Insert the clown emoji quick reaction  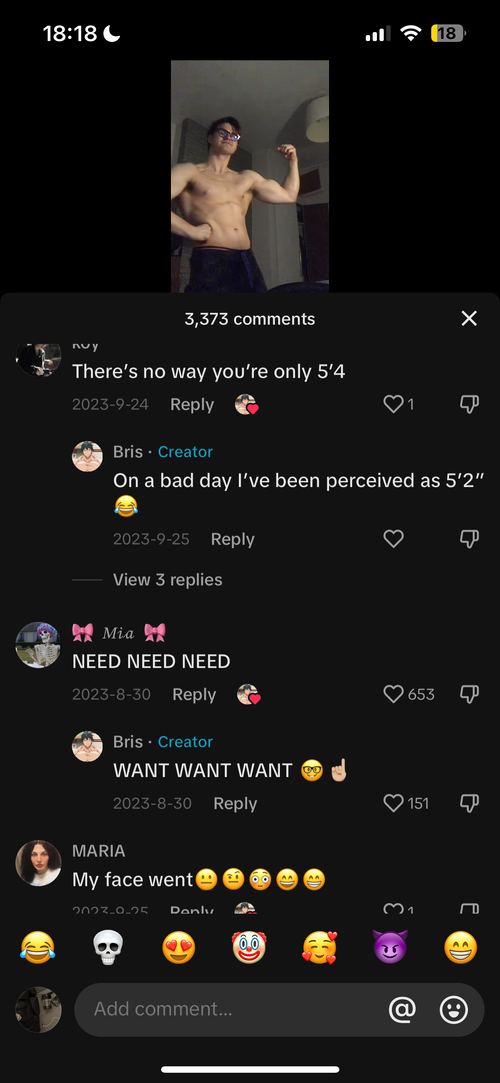tap(249, 948)
